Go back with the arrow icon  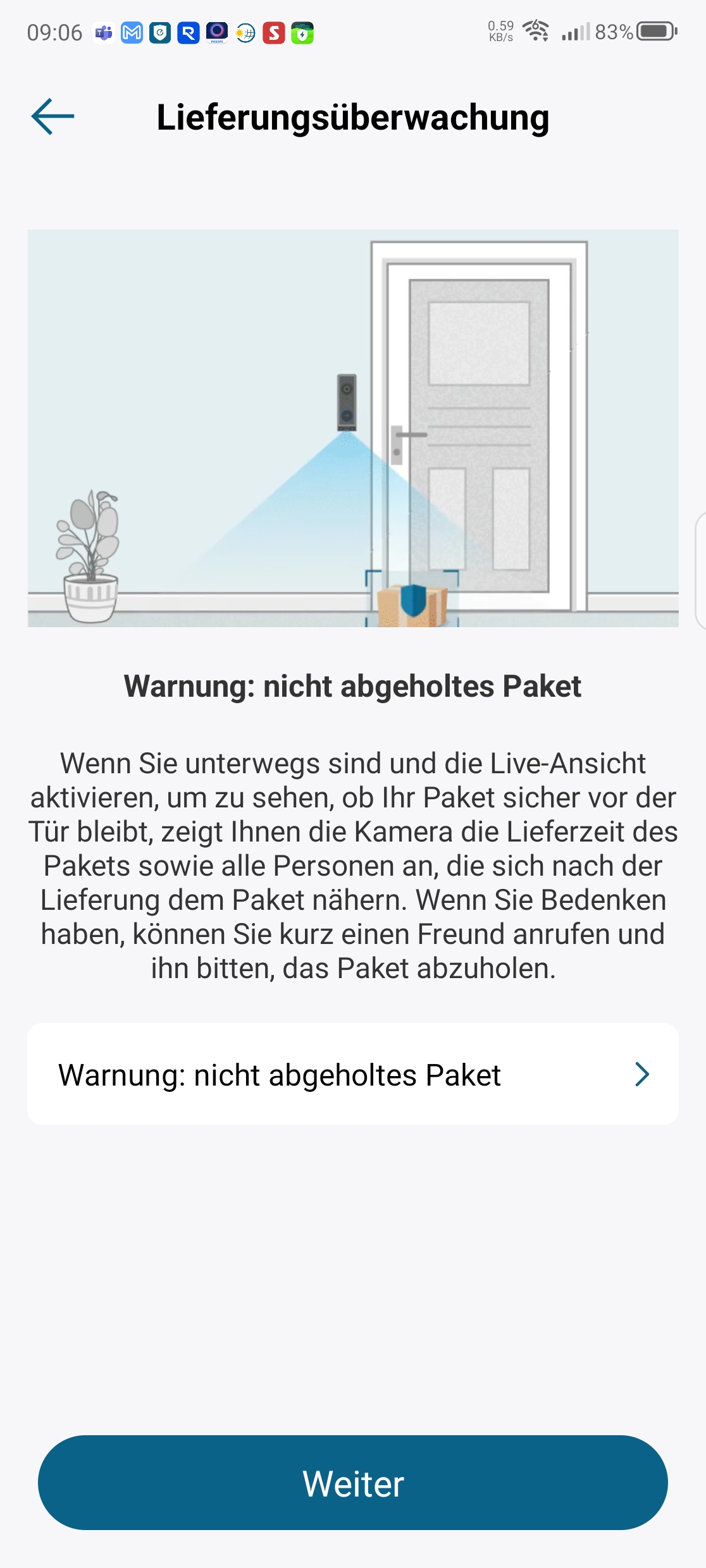click(x=53, y=116)
